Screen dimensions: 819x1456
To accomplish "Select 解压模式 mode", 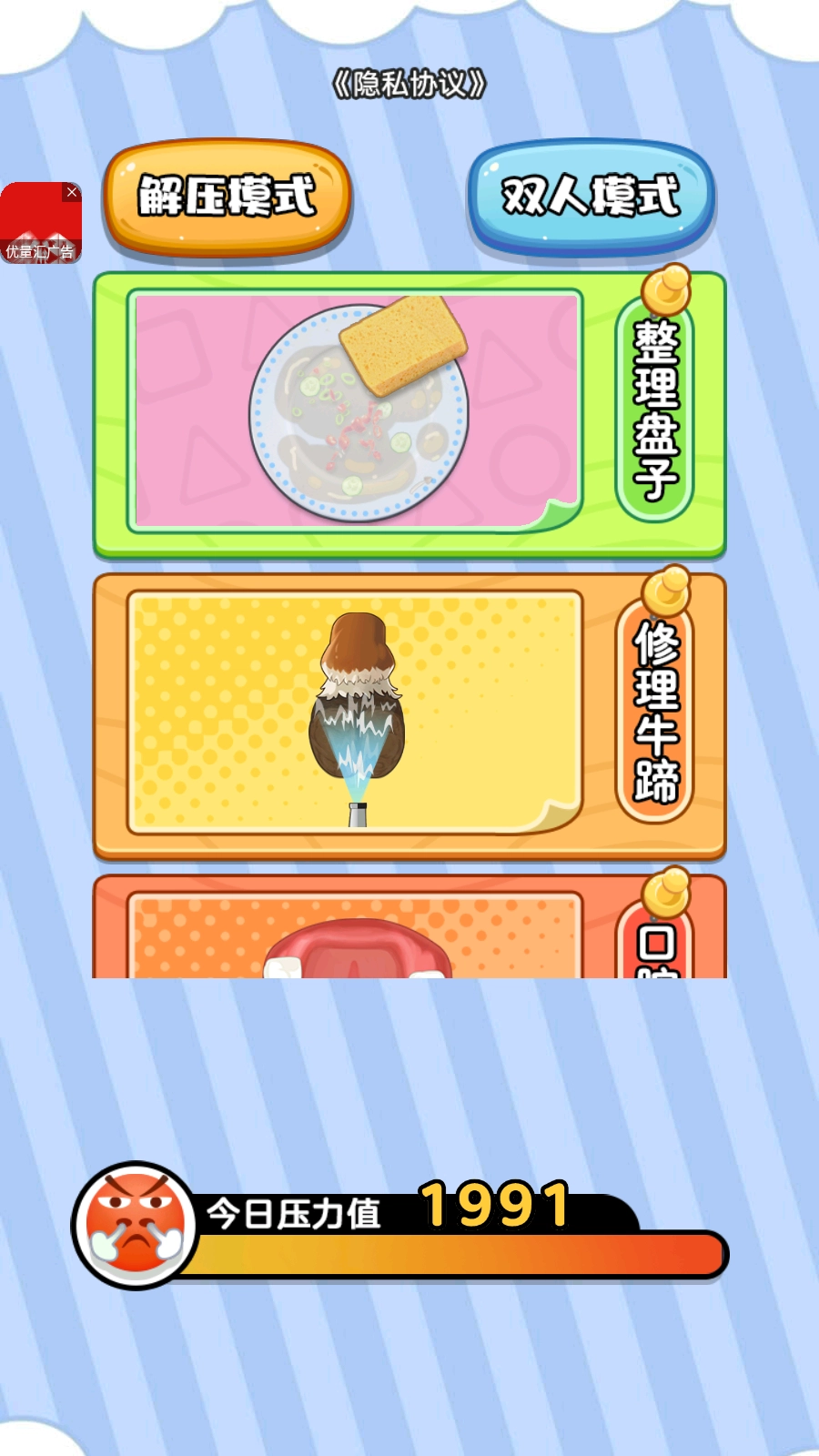I will [227, 196].
